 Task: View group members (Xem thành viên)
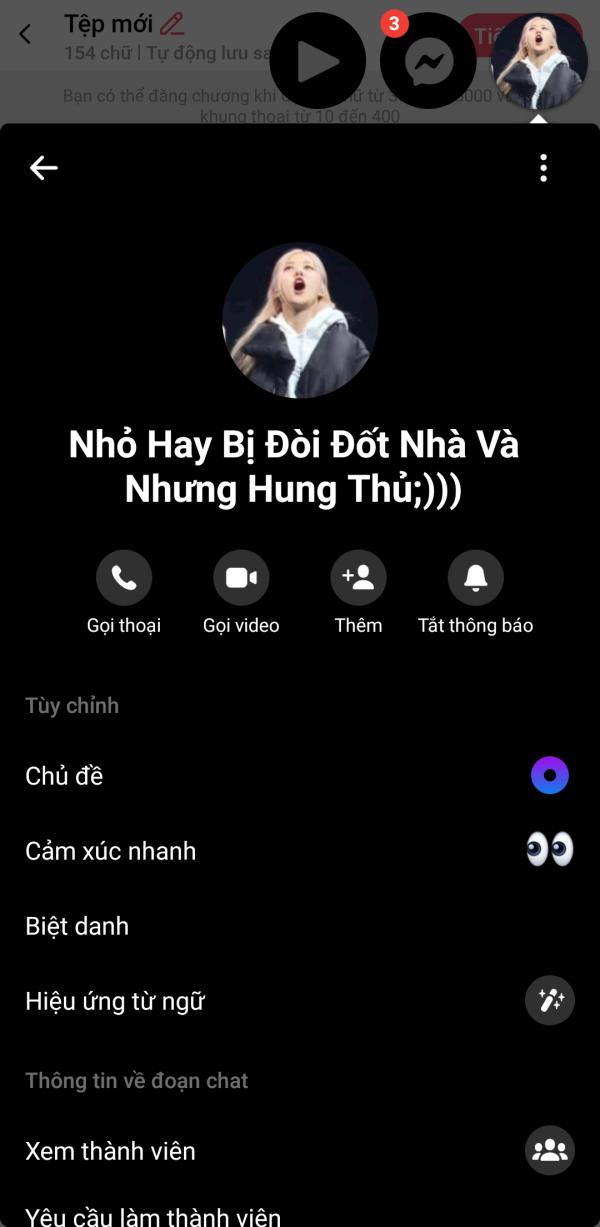[x=300, y=1151]
